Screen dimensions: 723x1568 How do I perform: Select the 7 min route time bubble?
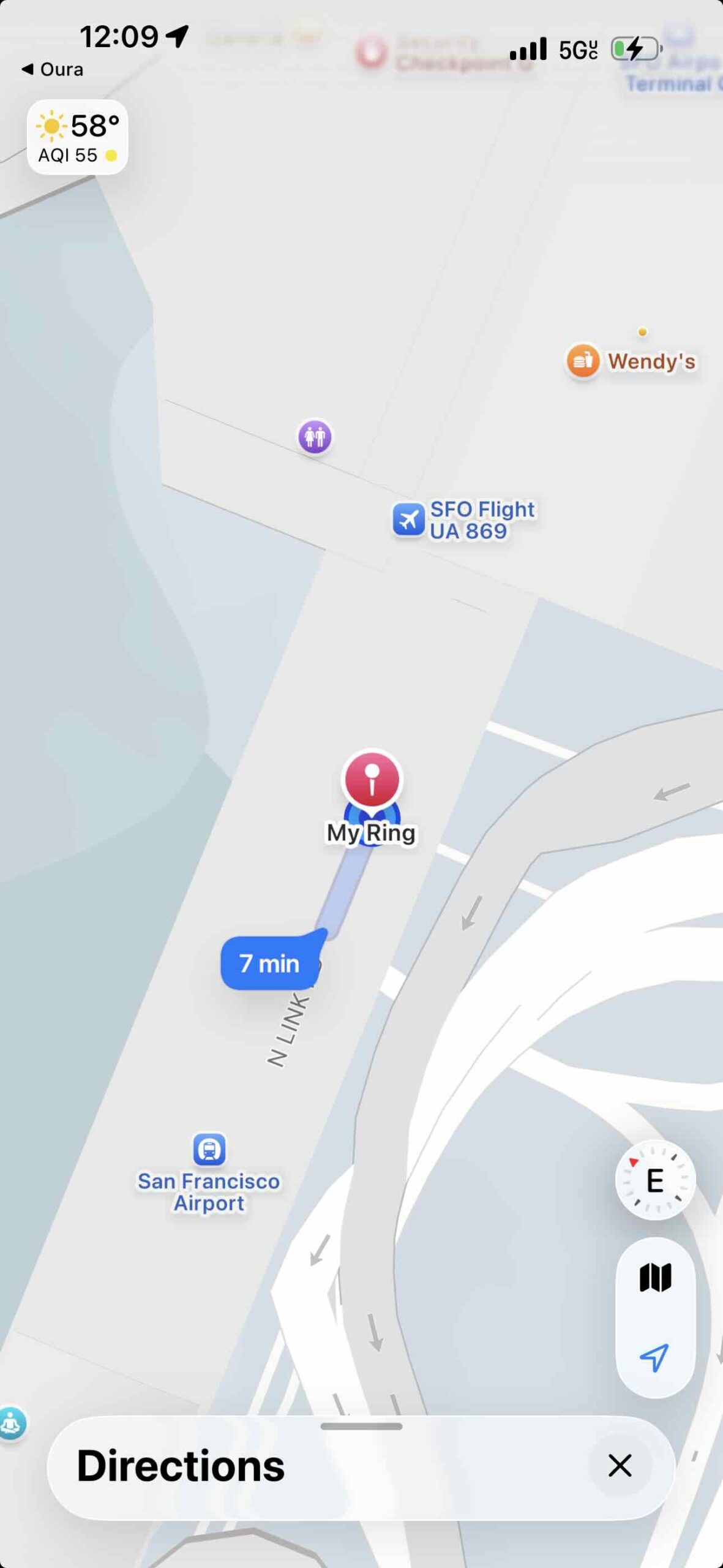pos(270,963)
